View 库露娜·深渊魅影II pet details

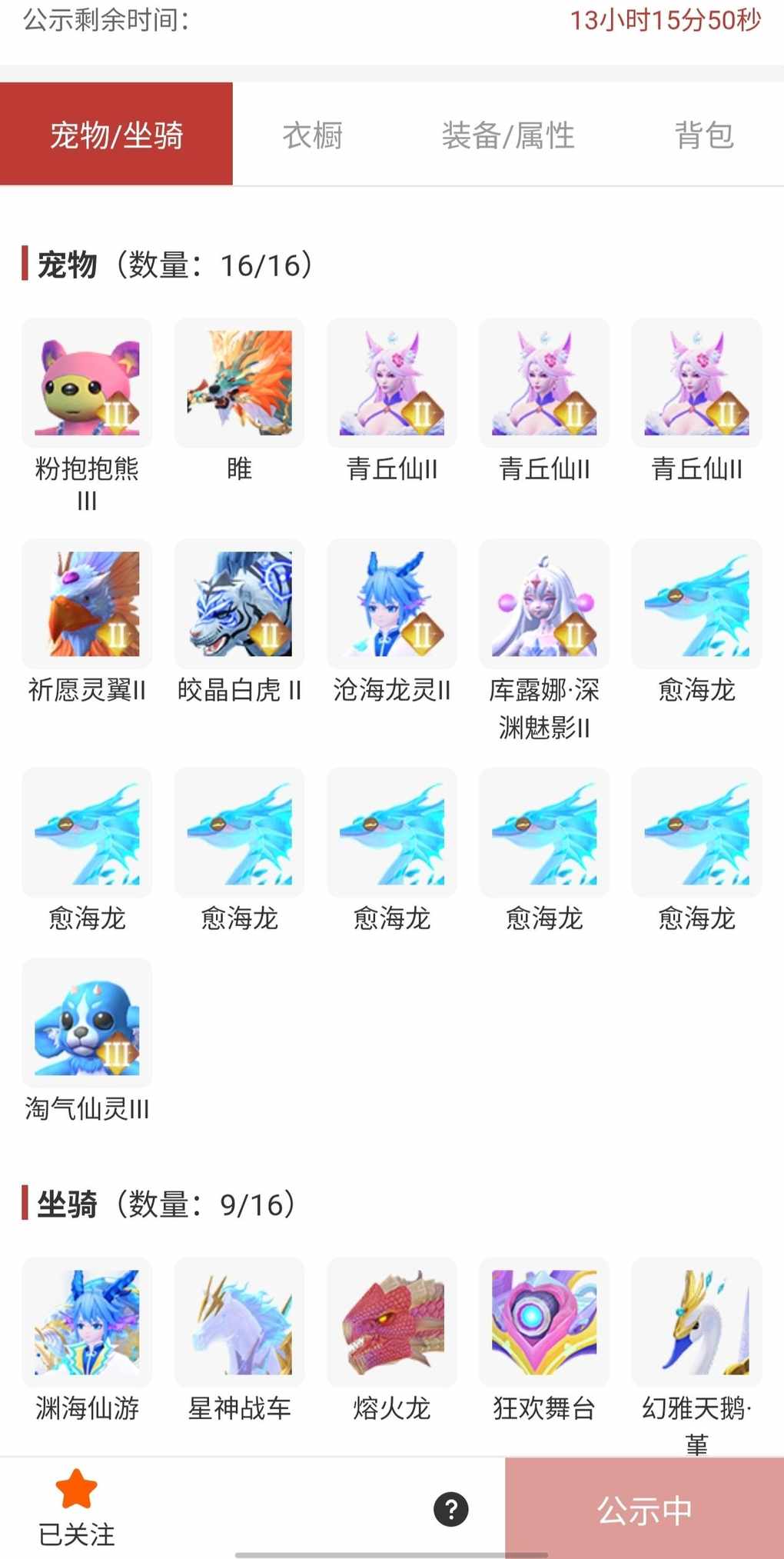click(543, 604)
